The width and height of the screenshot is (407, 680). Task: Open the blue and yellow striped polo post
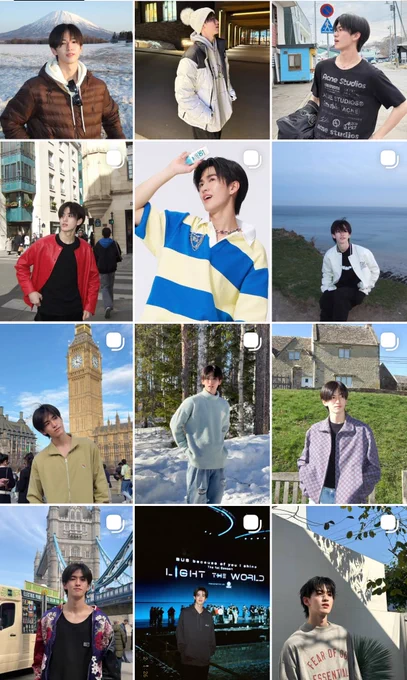[x=202, y=231]
